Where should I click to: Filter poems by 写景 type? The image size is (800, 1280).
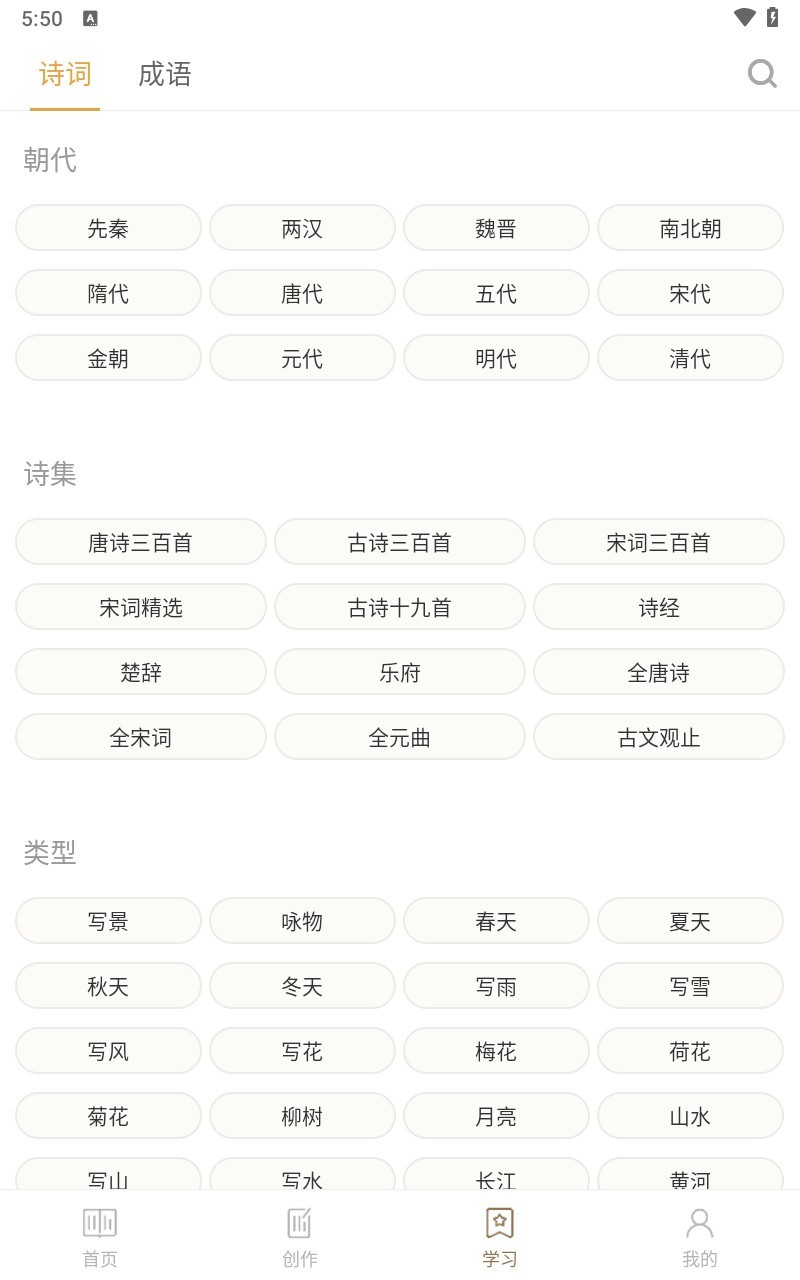(x=108, y=921)
